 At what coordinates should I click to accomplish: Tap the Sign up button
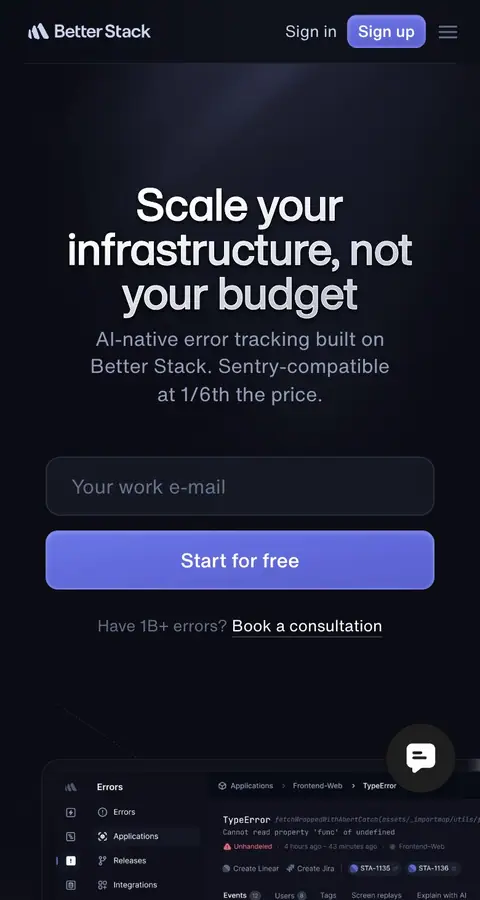tap(386, 32)
